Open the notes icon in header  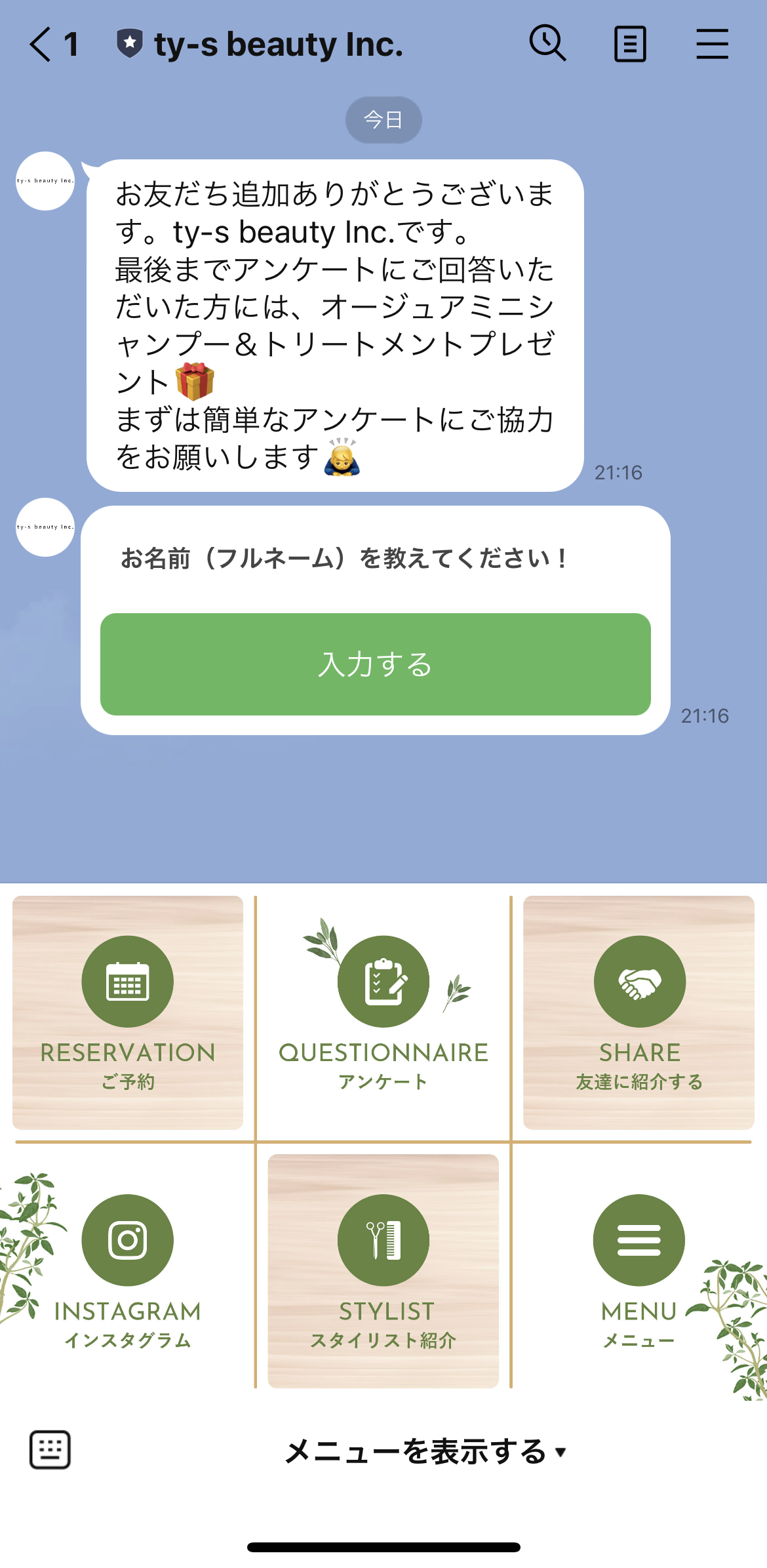[630, 44]
